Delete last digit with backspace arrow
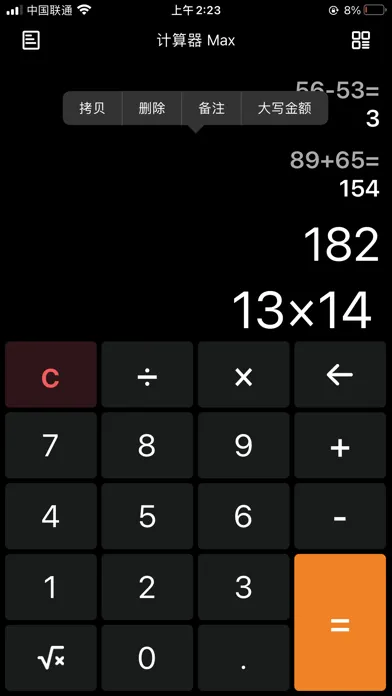 coord(340,374)
